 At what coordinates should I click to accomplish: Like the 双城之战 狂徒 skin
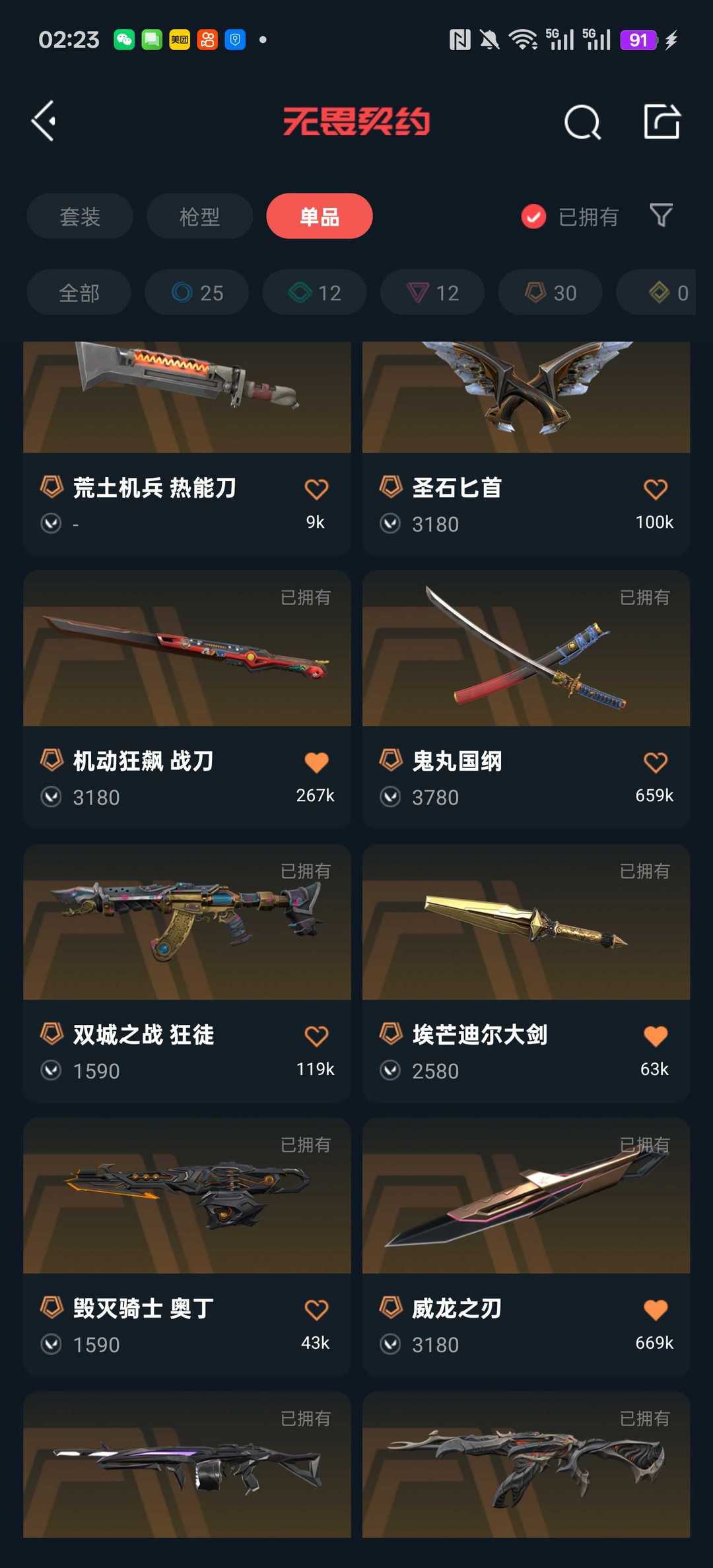[x=316, y=1036]
